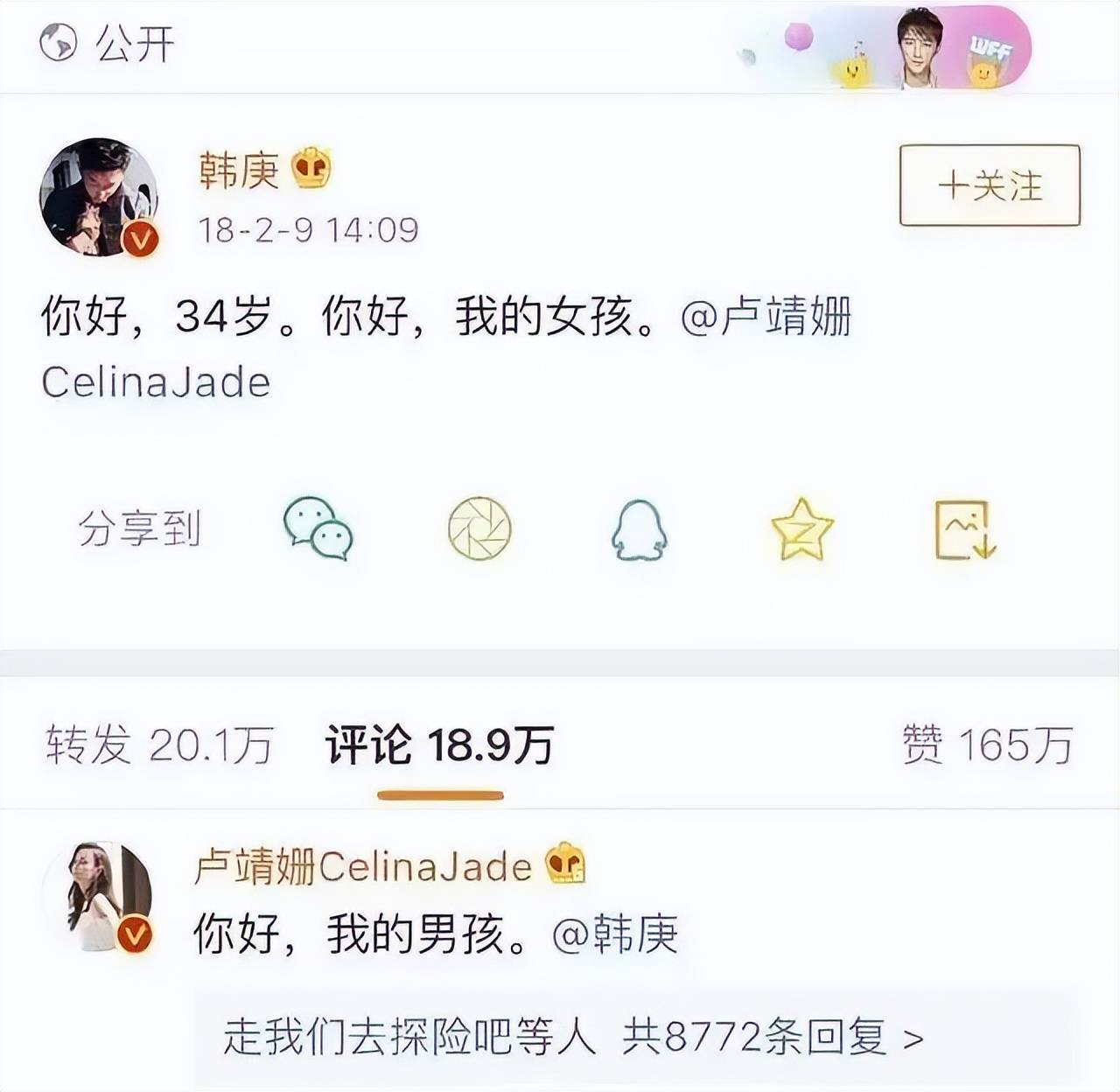Switch to the 评论 18.9万 tab
This screenshot has height=1092, width=1120.
pos(439,745)
